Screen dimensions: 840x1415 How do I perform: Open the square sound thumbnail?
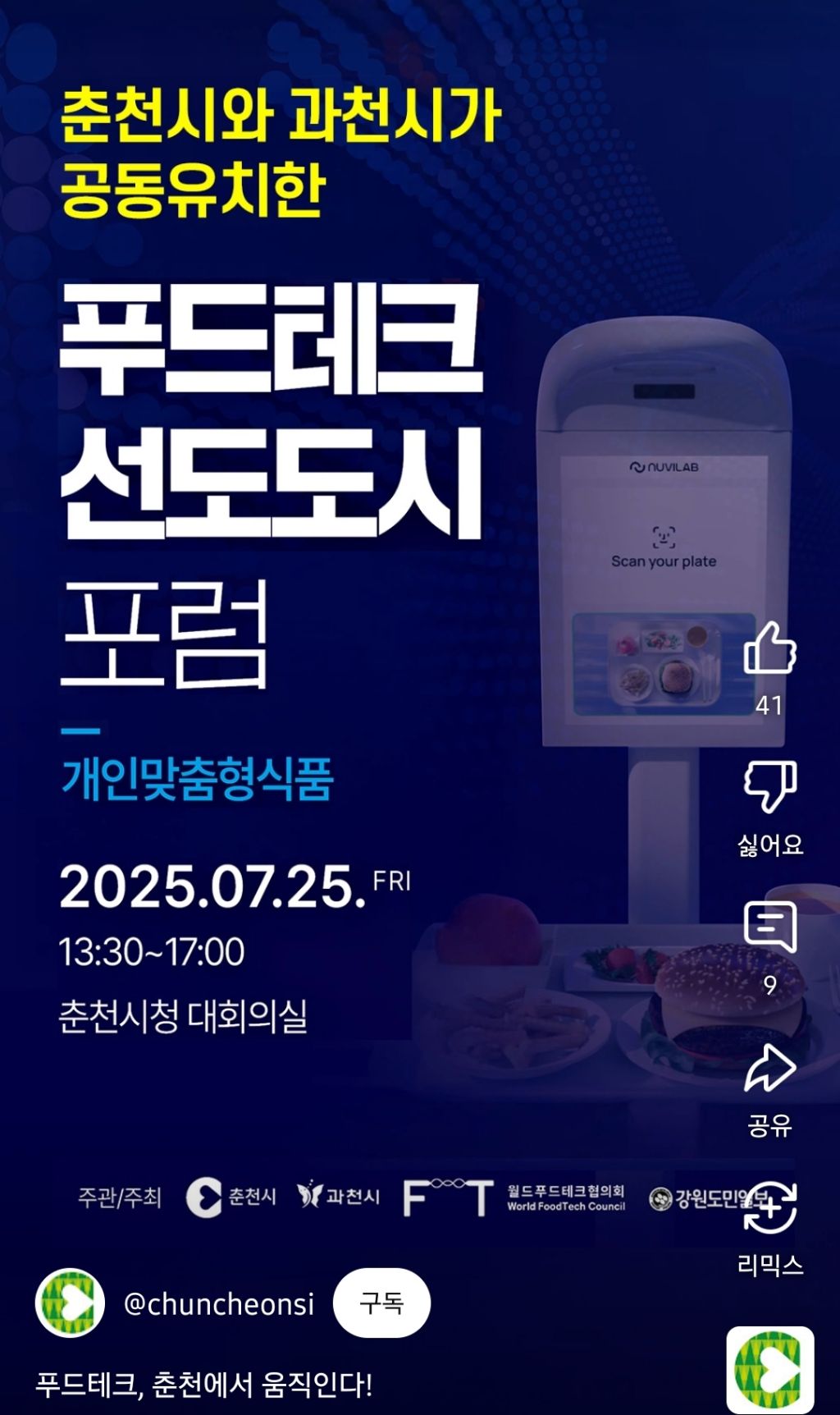coord(769,1368)
